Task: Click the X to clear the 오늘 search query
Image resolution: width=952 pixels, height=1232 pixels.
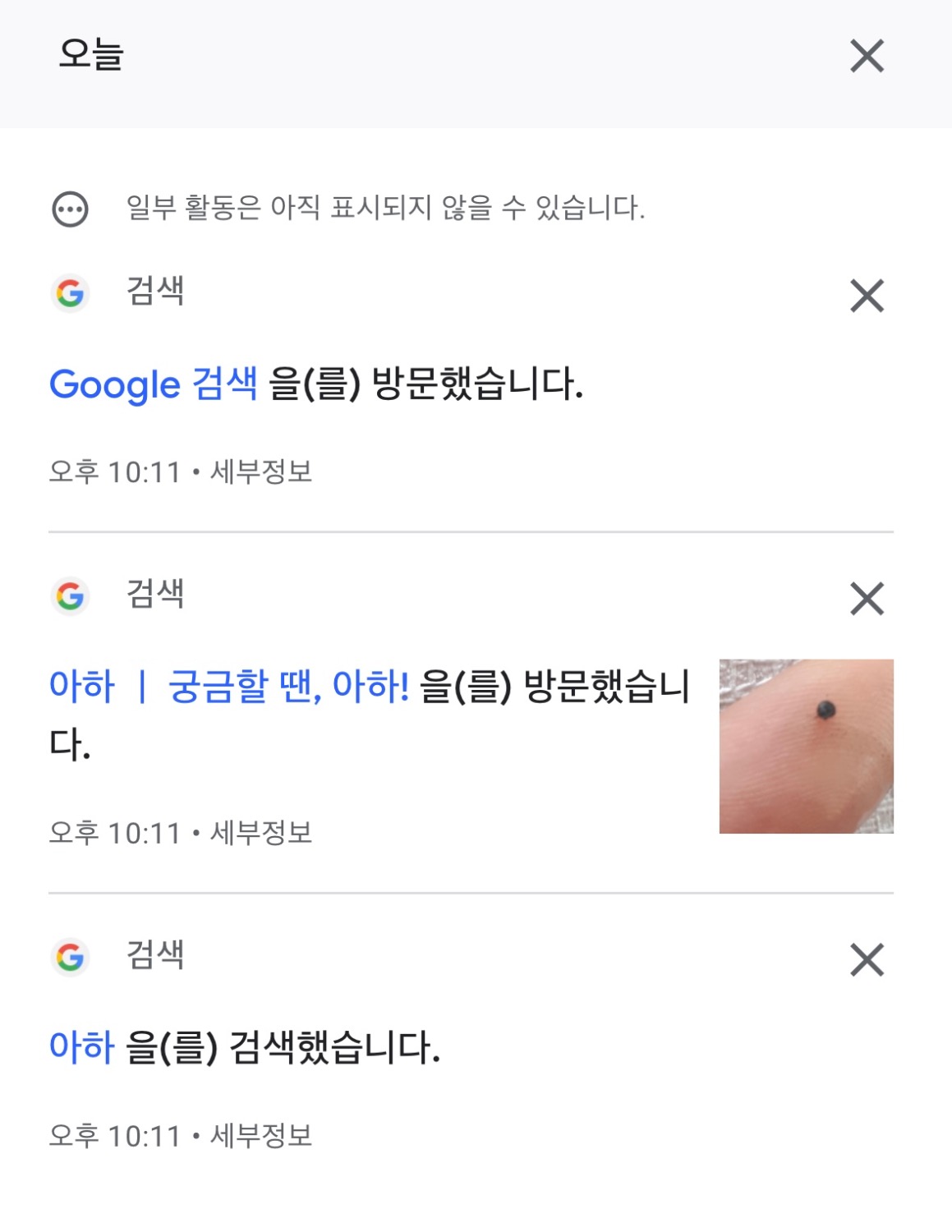Action: pyautogui.click(x=865, y=57)
